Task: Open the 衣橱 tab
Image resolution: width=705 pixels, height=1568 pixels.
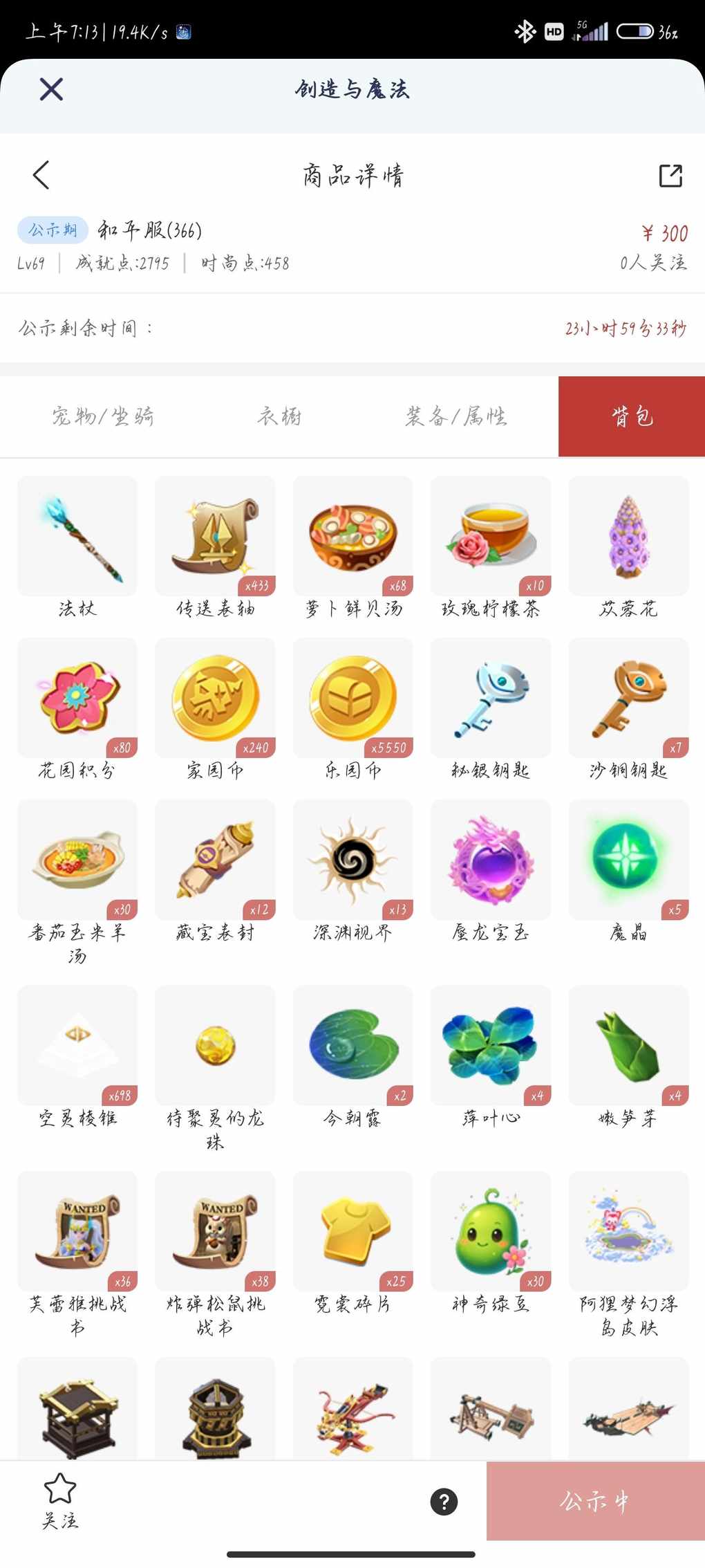Action: pyautogui.click(x=279, y=416)
